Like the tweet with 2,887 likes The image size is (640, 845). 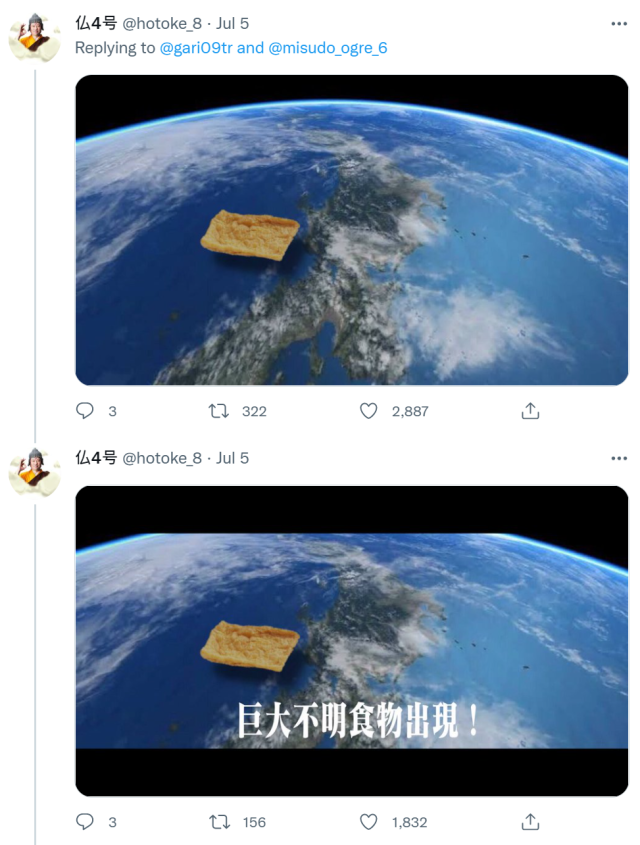(368, 411)
